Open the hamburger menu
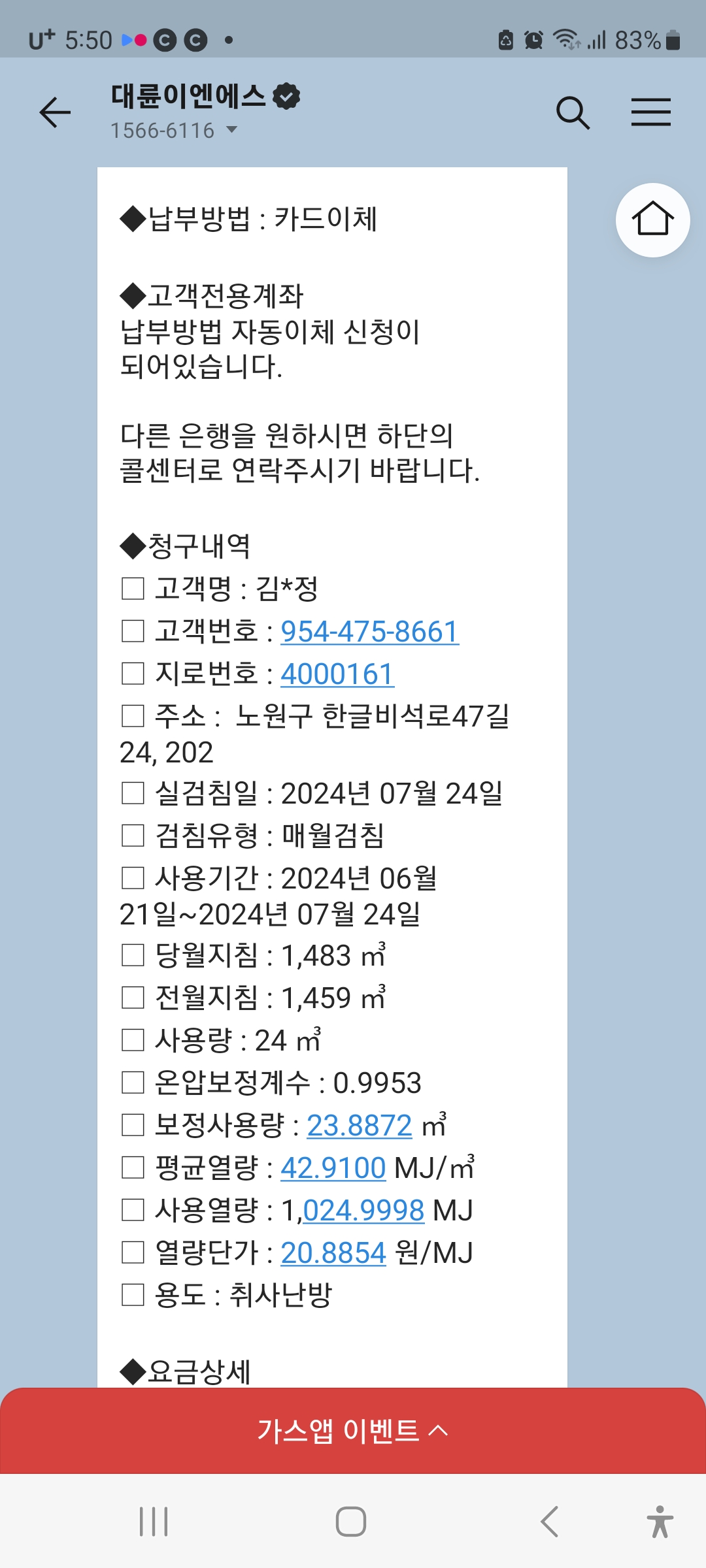The width and height of the screenshot is (706, 1568). pyautogui.click(x=650, y=112)
